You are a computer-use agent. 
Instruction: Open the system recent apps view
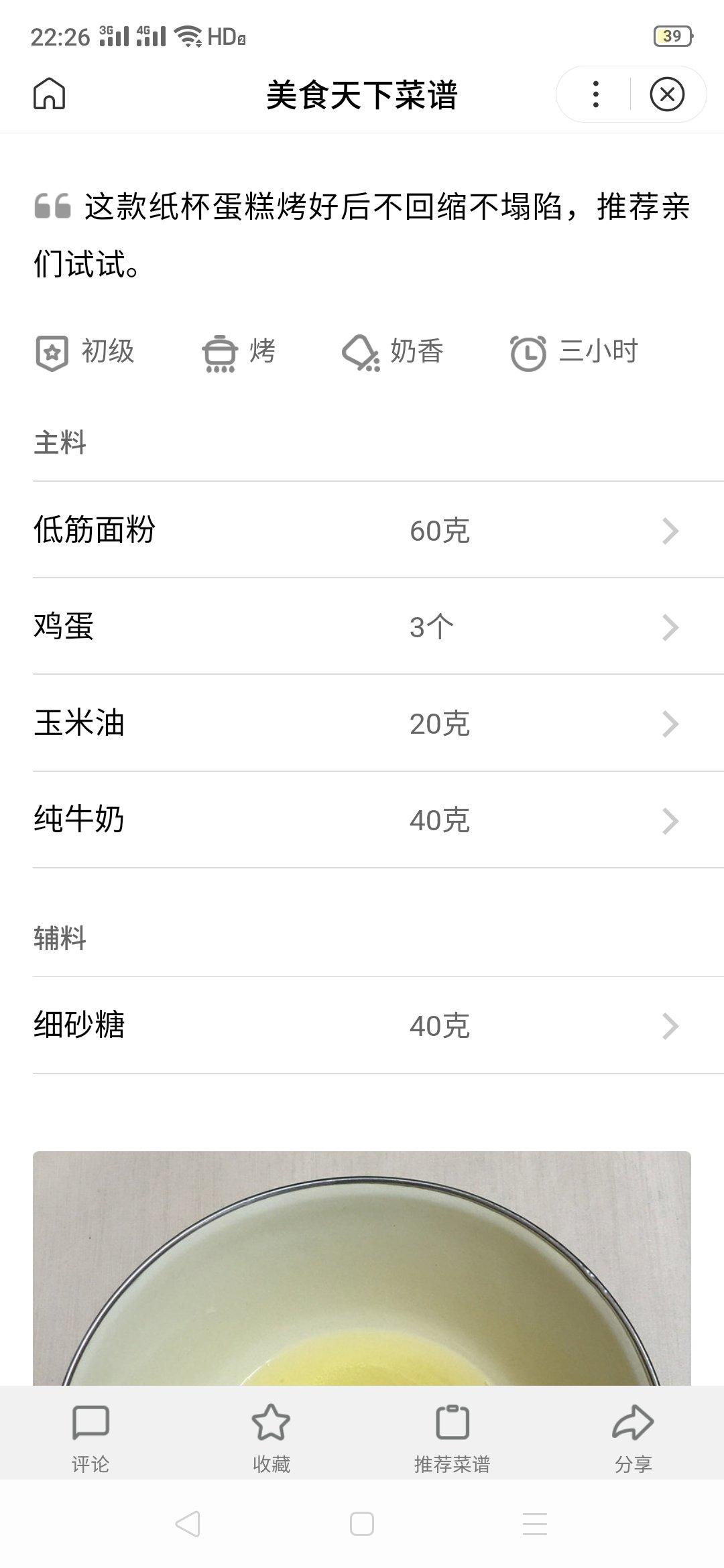(x=535, y=1524)
